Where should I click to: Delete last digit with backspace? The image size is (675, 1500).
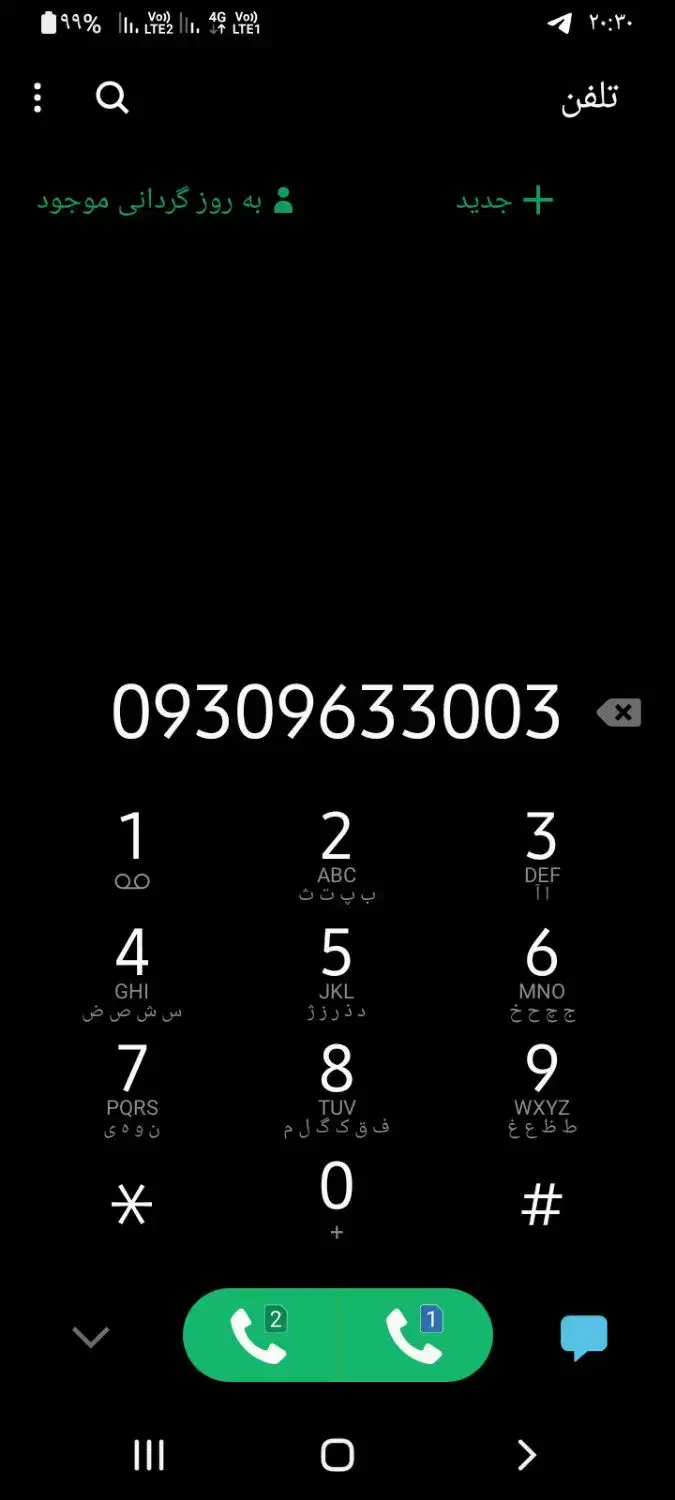tap(618, 713)
